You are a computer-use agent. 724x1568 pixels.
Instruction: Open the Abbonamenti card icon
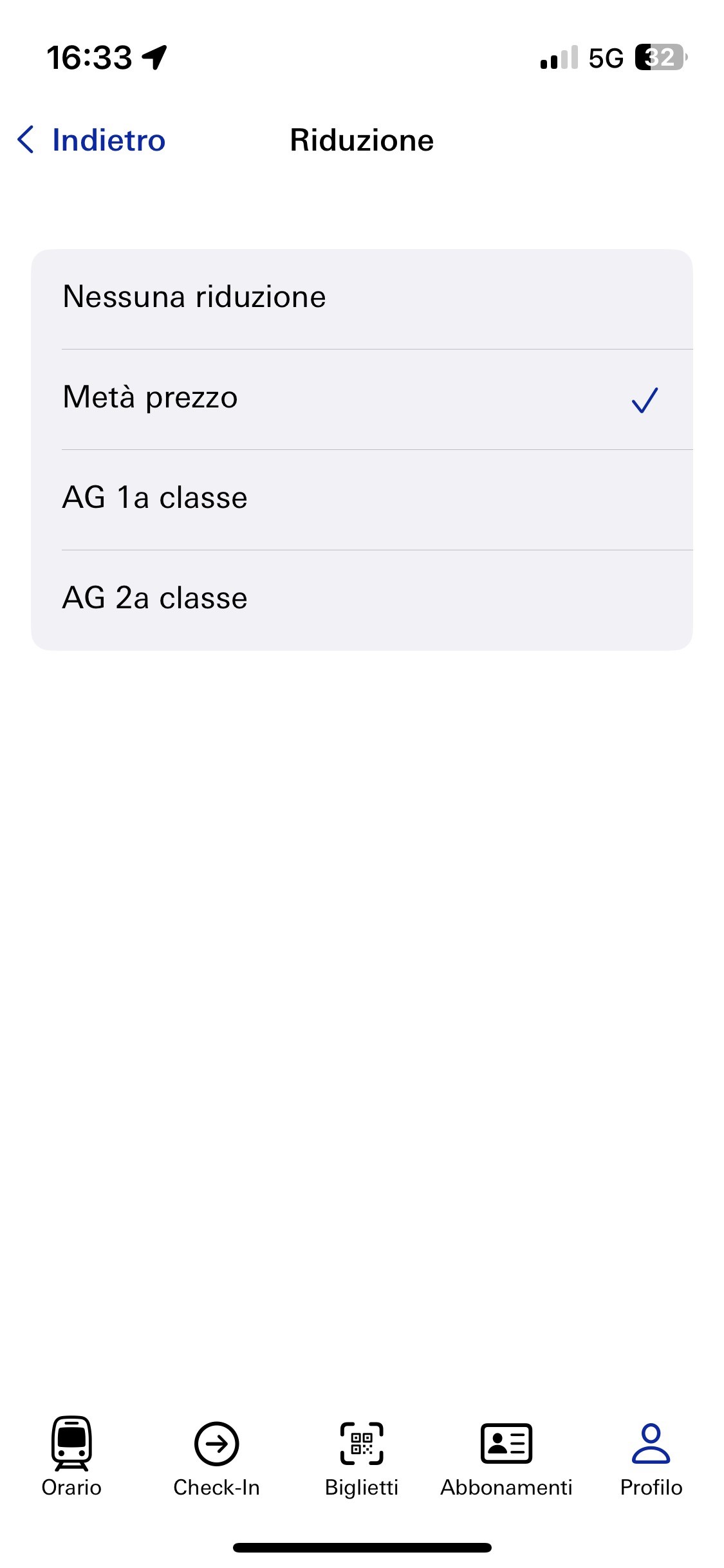507,1443
